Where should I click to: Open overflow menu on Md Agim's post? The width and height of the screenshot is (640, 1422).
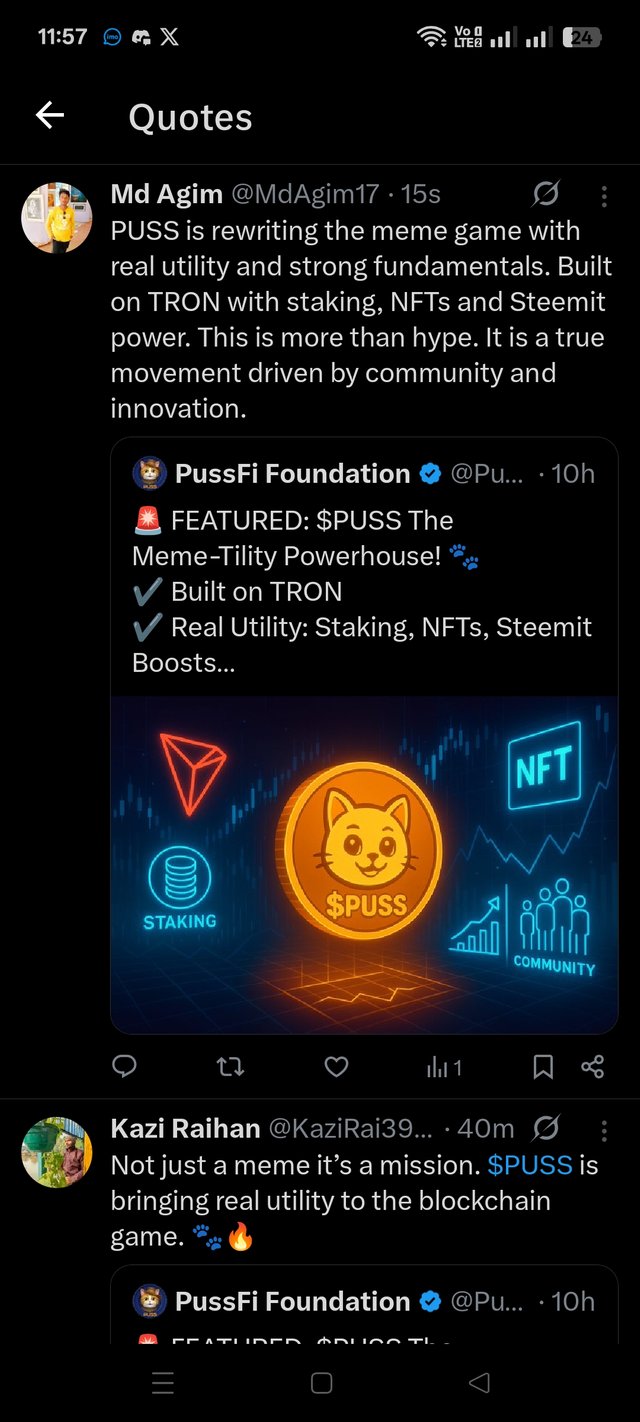pos(604,196)
